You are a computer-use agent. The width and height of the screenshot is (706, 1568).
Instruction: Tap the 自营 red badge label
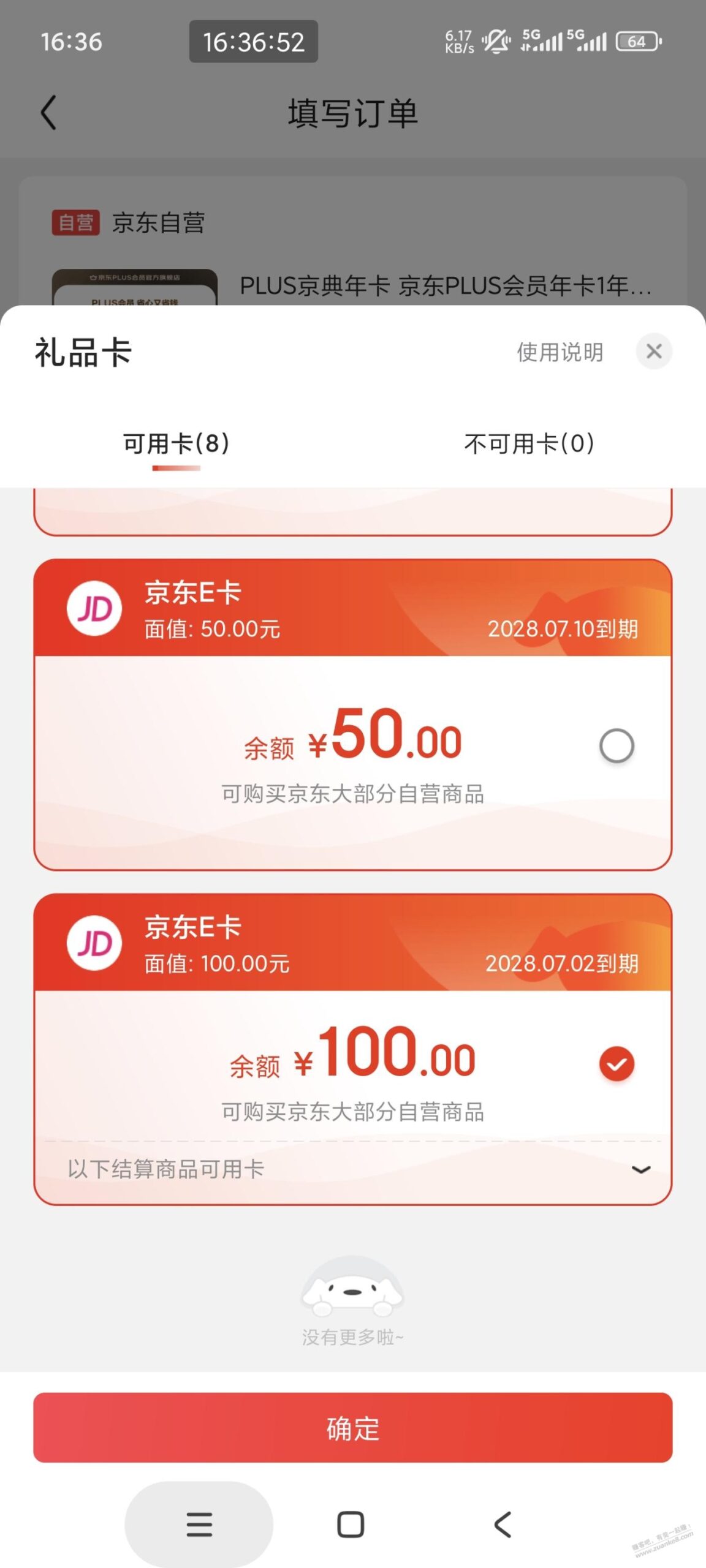tap(77, 224)
